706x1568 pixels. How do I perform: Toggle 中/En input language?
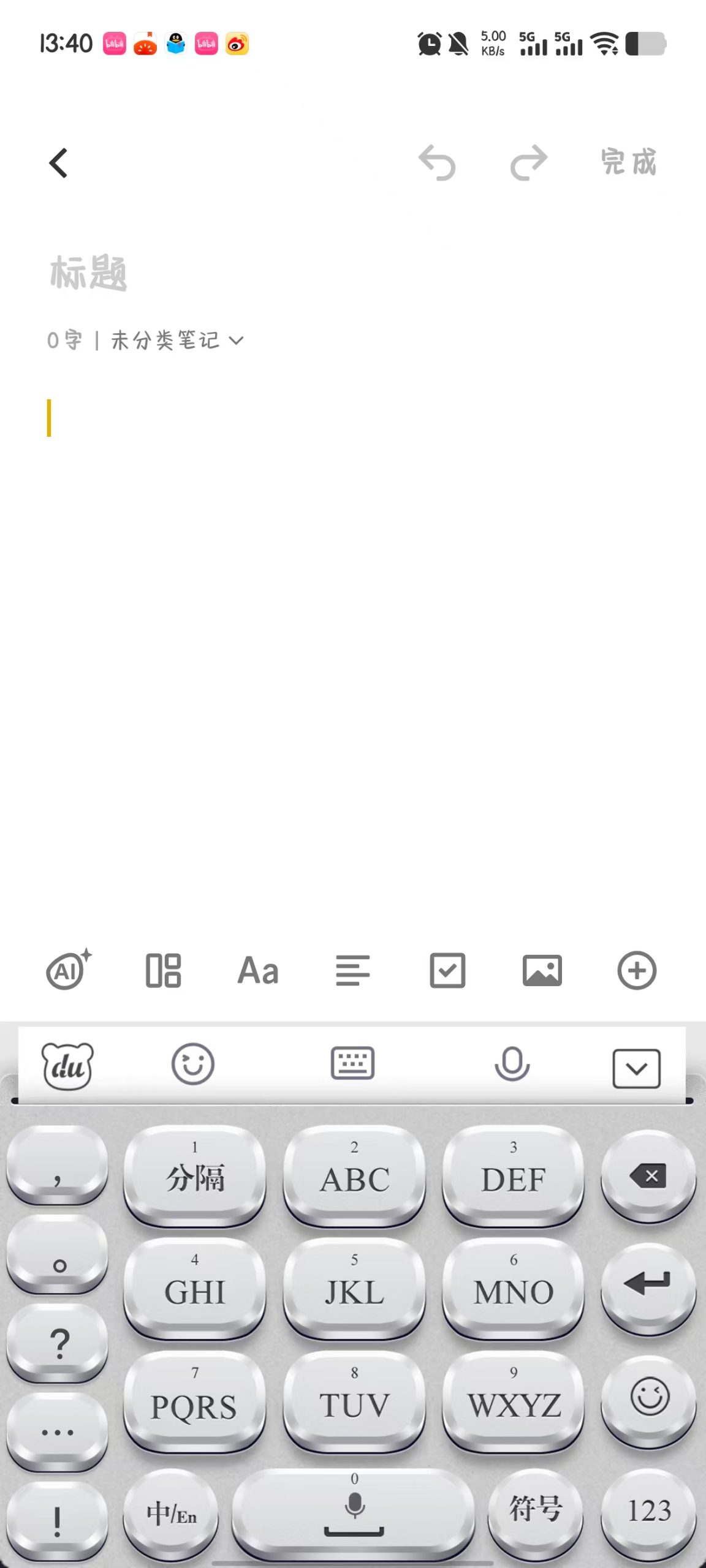pyautogui.click(x=171, y=1514)
